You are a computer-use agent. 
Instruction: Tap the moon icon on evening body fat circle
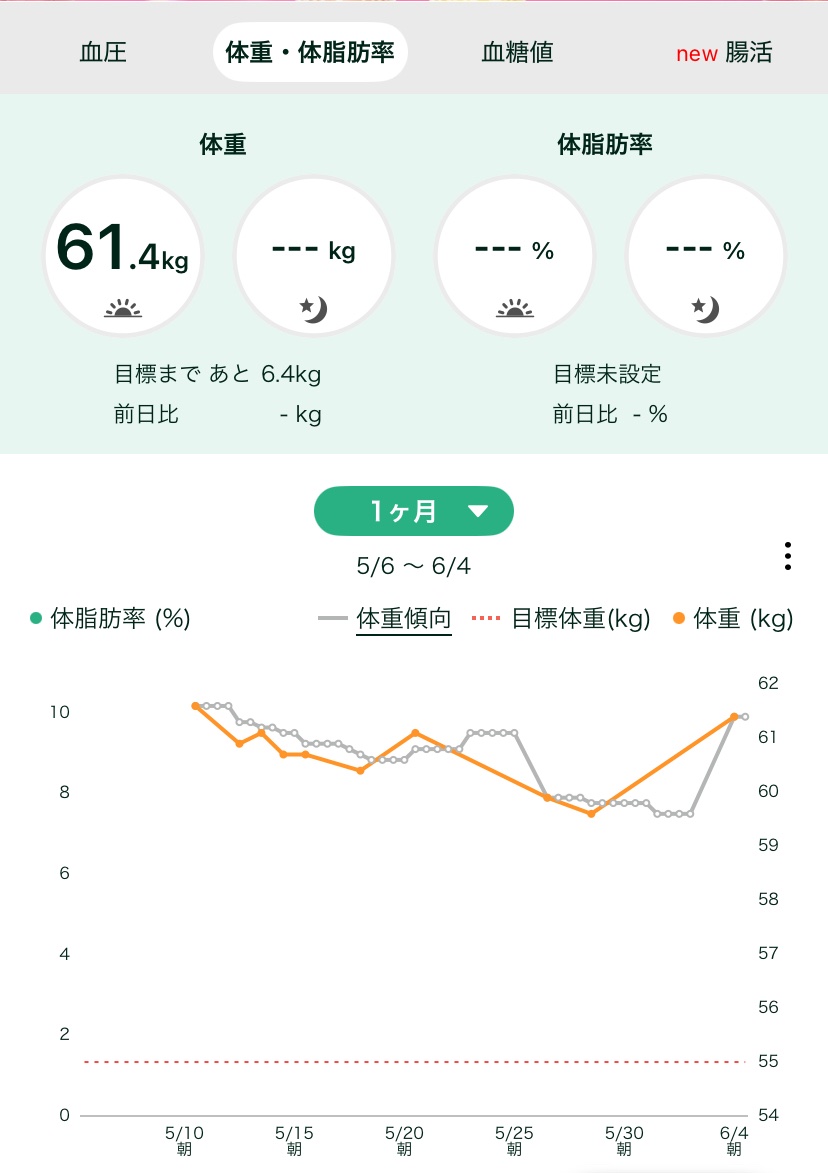pyautogui.click(x=706, y=308)
